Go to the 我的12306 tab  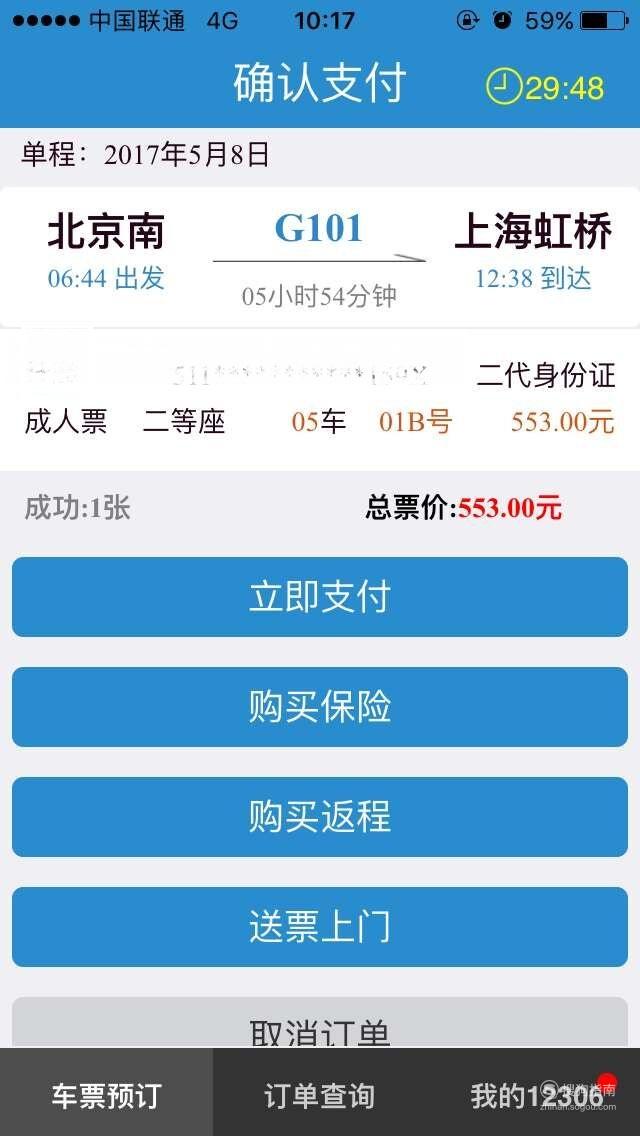click(533, 1093)
